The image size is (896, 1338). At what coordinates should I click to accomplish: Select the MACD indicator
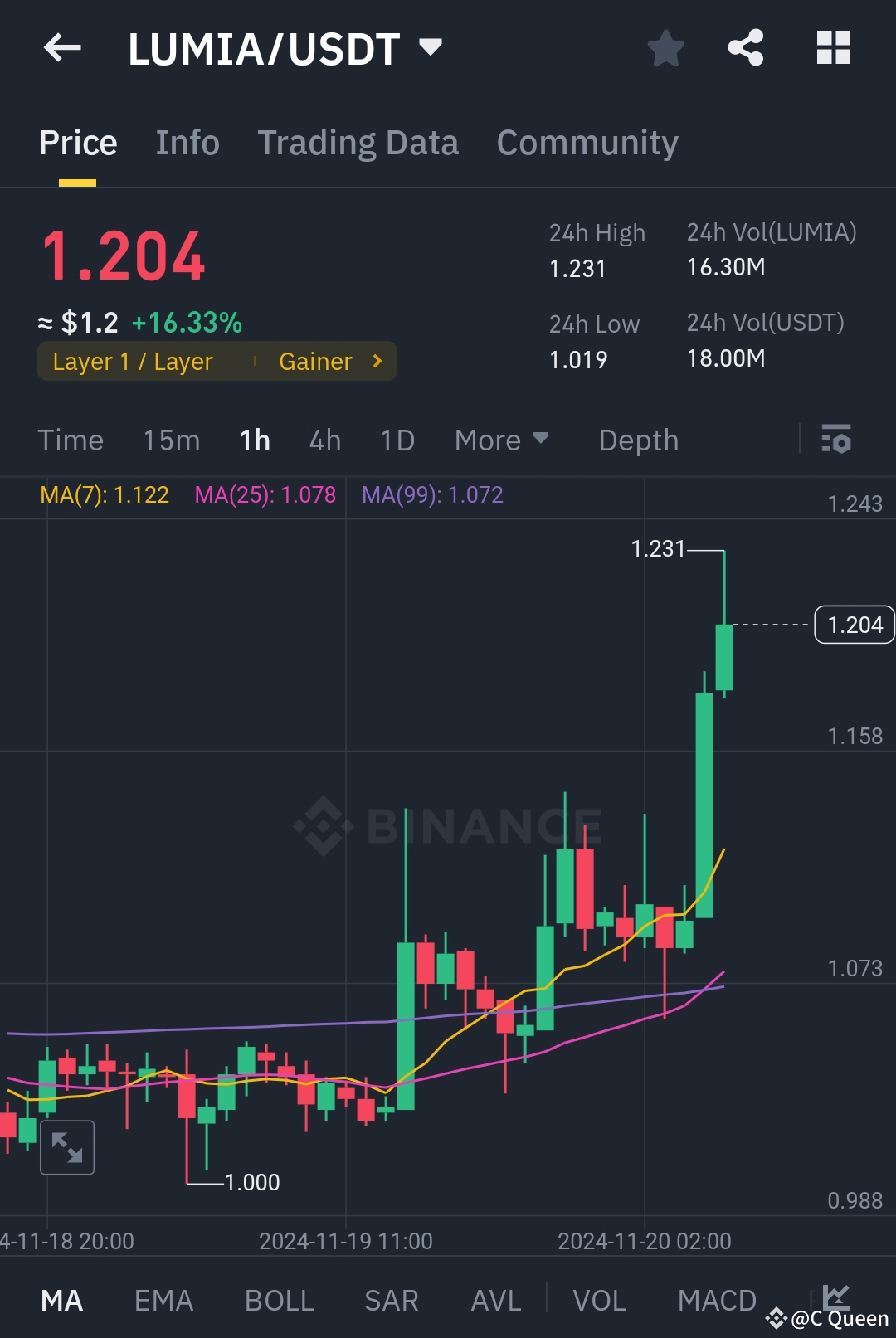pyautogui.click(x=717, y=1300)
